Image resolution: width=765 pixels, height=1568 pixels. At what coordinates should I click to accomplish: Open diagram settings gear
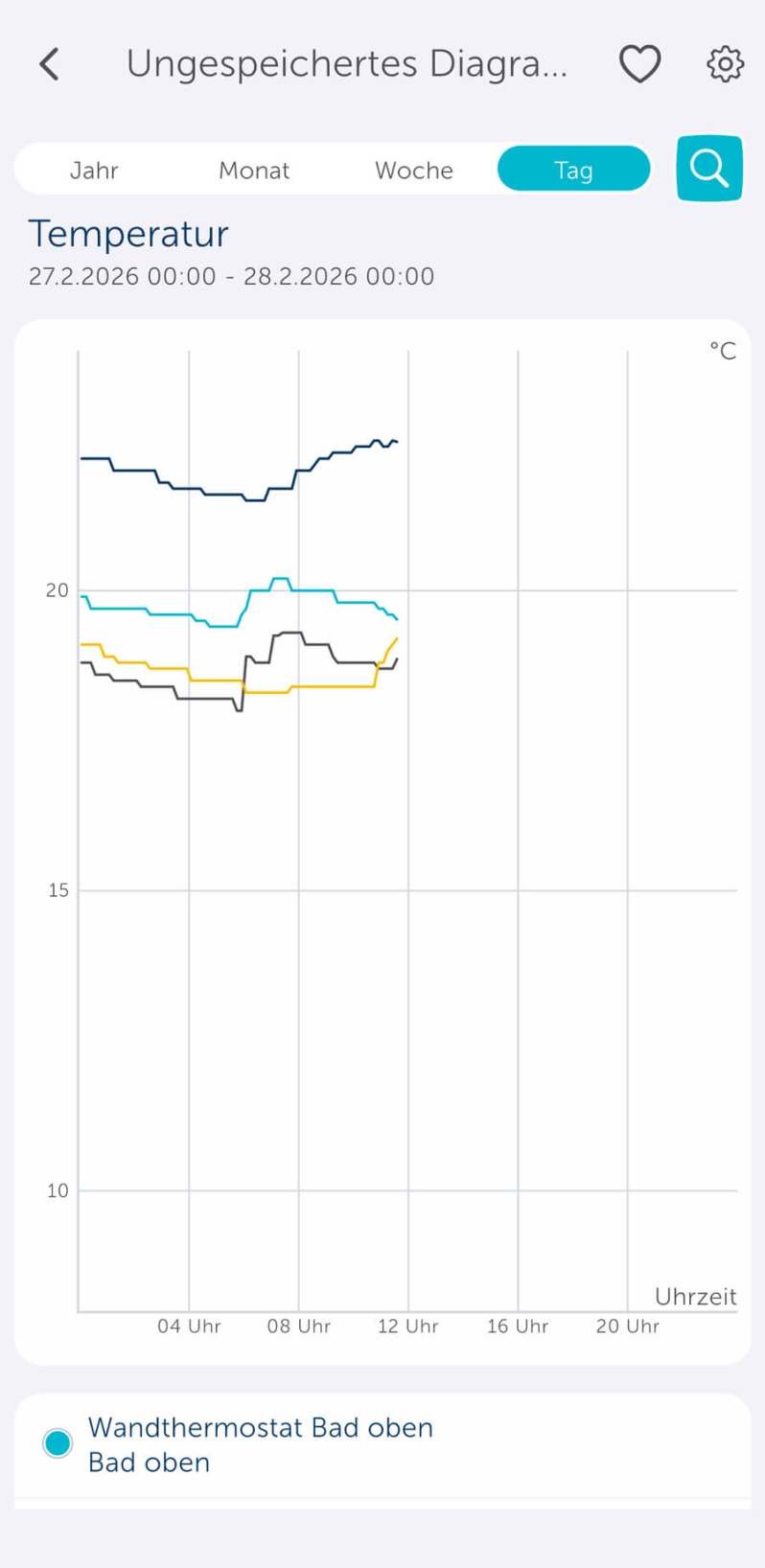725,64
